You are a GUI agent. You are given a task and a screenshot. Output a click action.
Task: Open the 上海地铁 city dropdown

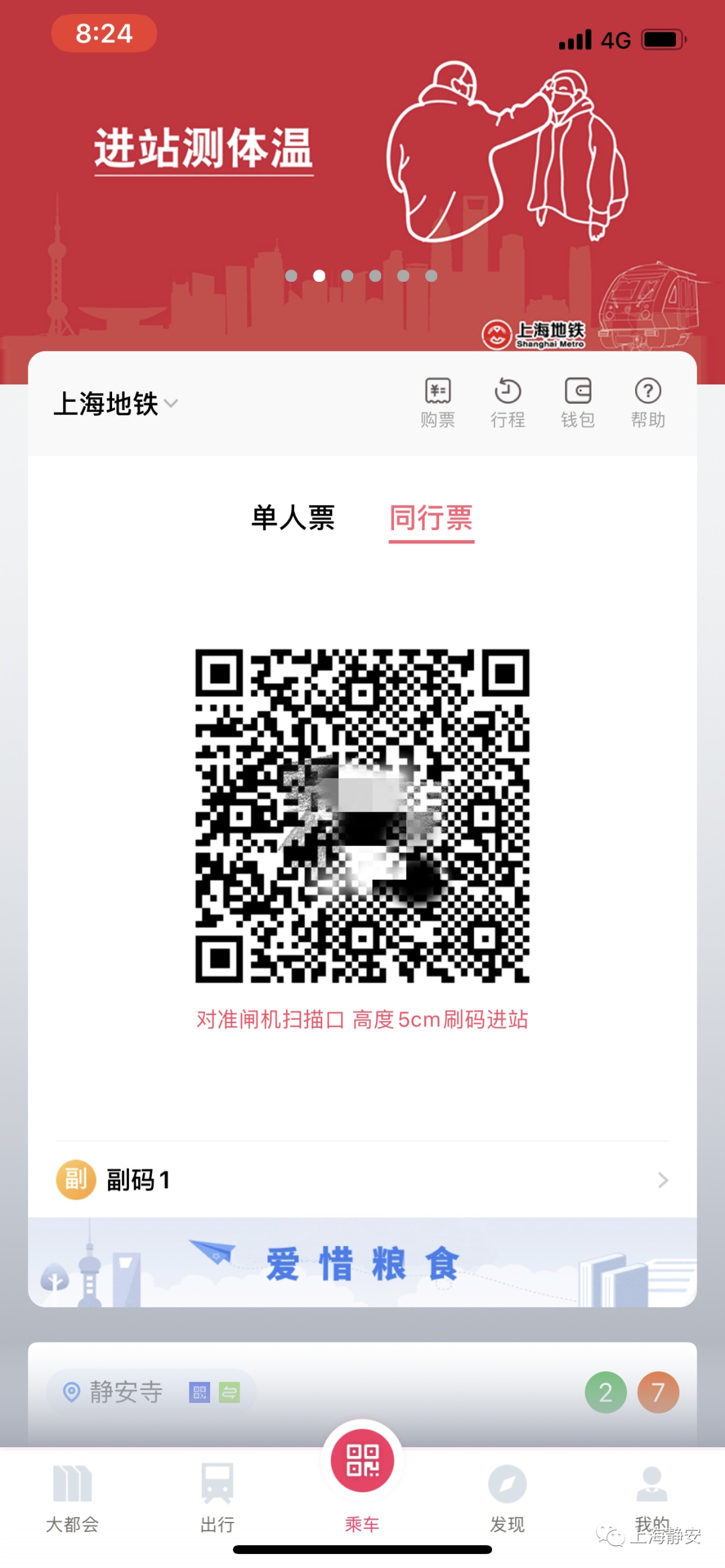[115, 404]
